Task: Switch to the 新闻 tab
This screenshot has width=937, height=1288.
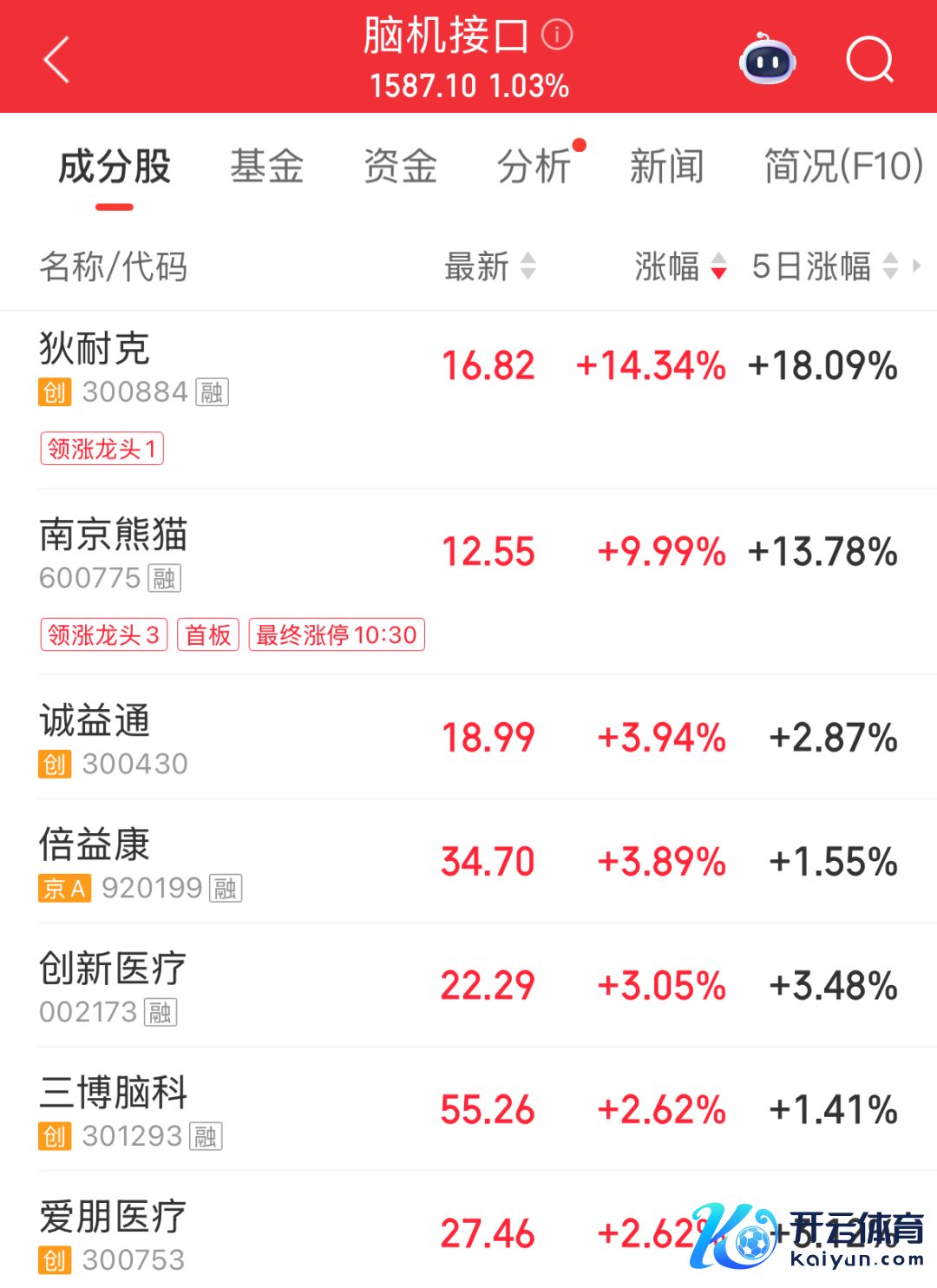Action: pos(666,167)
